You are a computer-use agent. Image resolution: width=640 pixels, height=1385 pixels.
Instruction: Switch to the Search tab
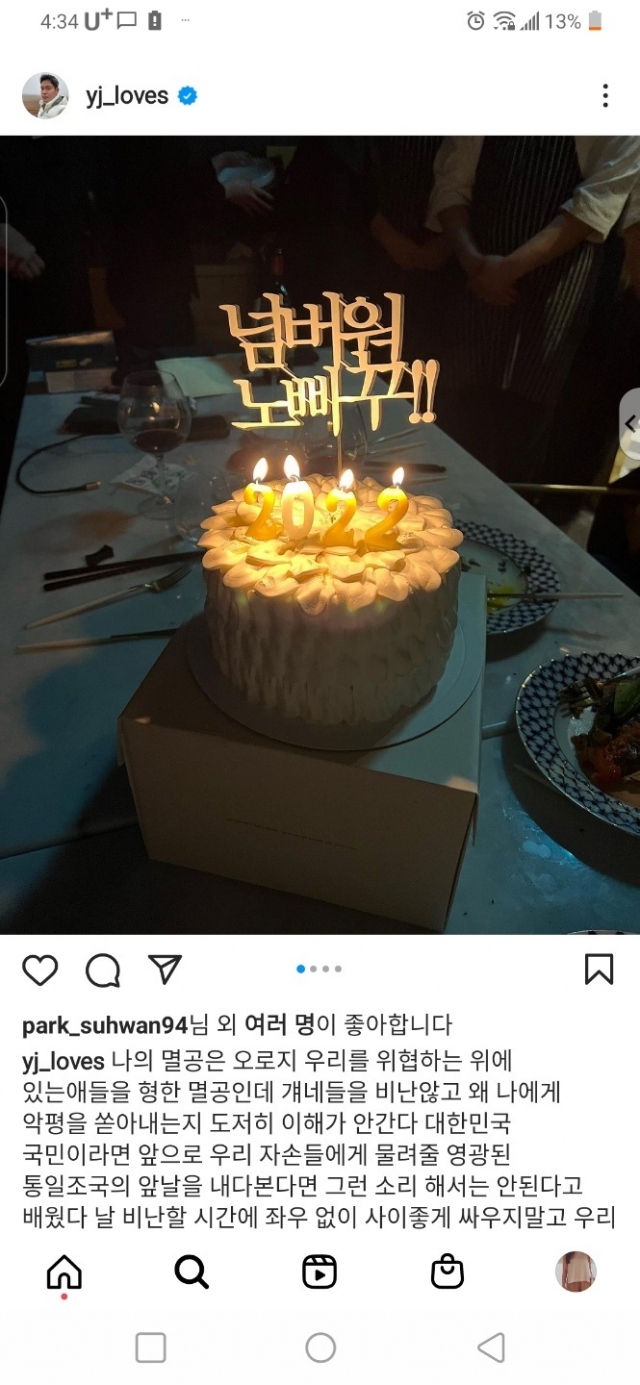coord(191,1272)
